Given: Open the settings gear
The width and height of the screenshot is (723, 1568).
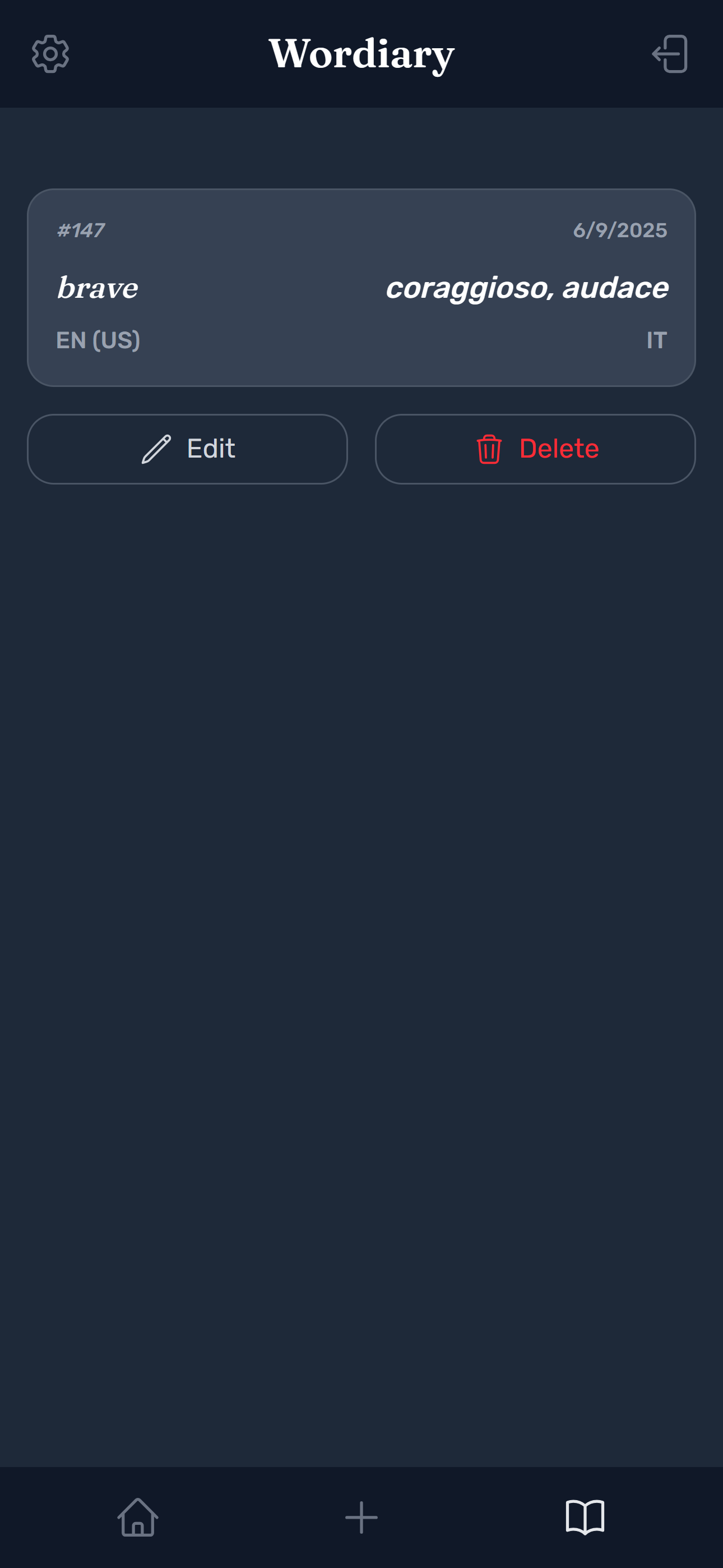Looking at the screenshot, I should [50, 54].
